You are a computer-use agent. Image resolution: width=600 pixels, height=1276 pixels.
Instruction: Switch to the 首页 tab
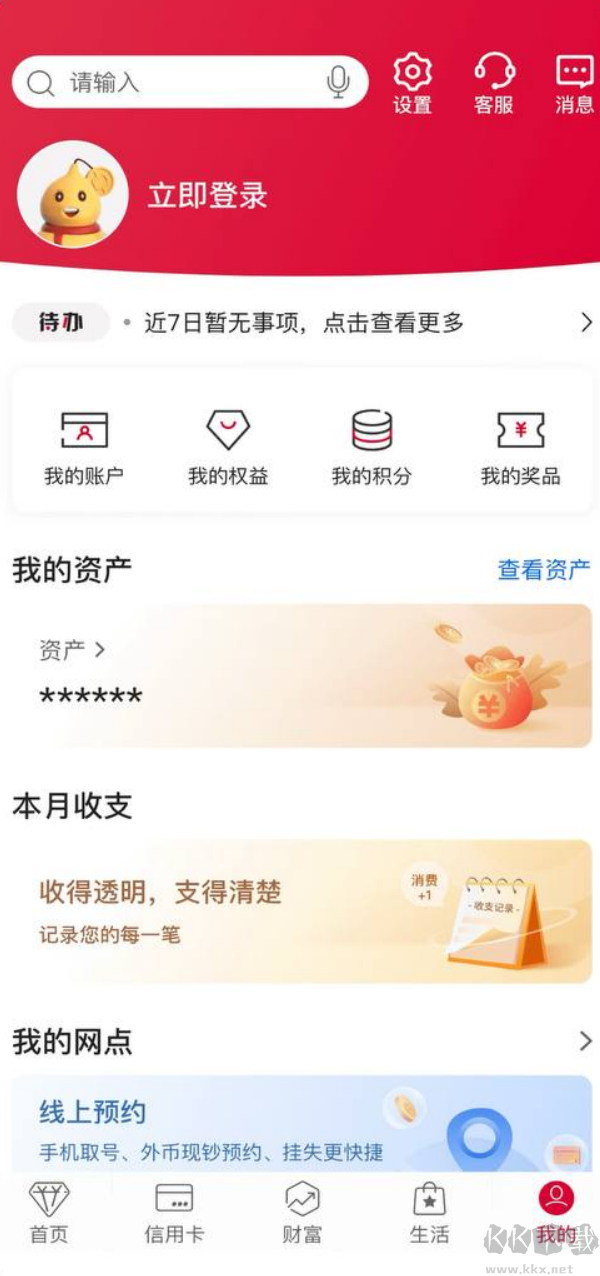coord(48,1212)
